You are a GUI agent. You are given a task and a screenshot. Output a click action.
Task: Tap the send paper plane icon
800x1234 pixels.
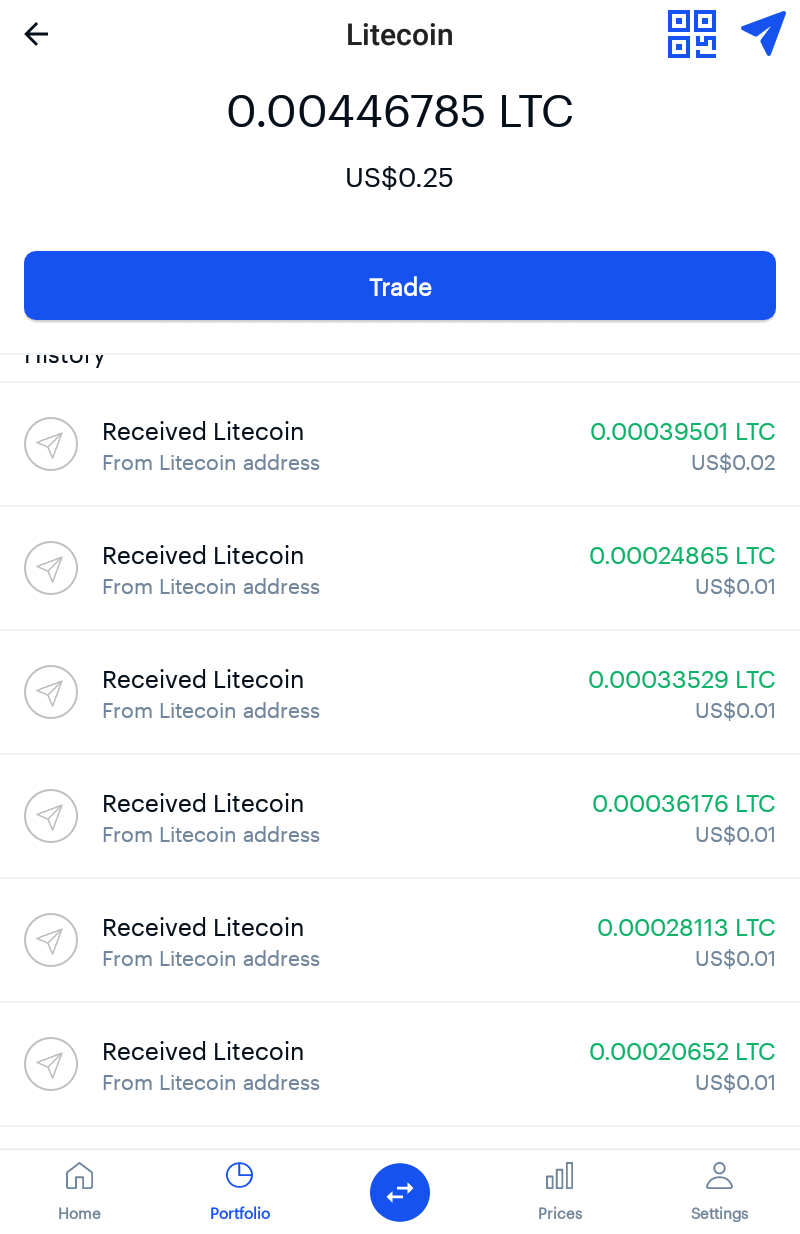click(x=763, y=34)
